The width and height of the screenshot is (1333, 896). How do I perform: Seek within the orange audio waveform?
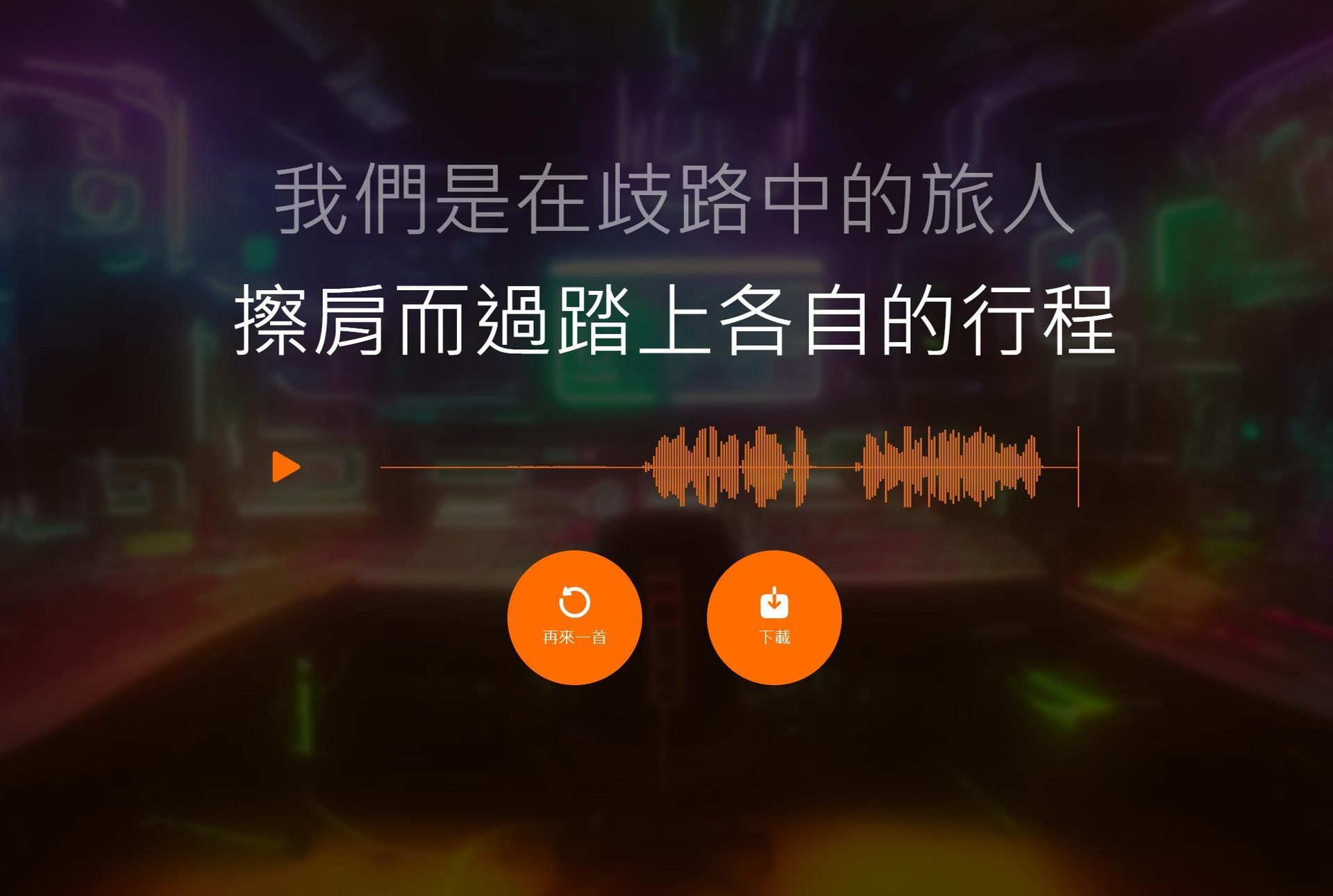pyautogui.click(x=729, y=467)
